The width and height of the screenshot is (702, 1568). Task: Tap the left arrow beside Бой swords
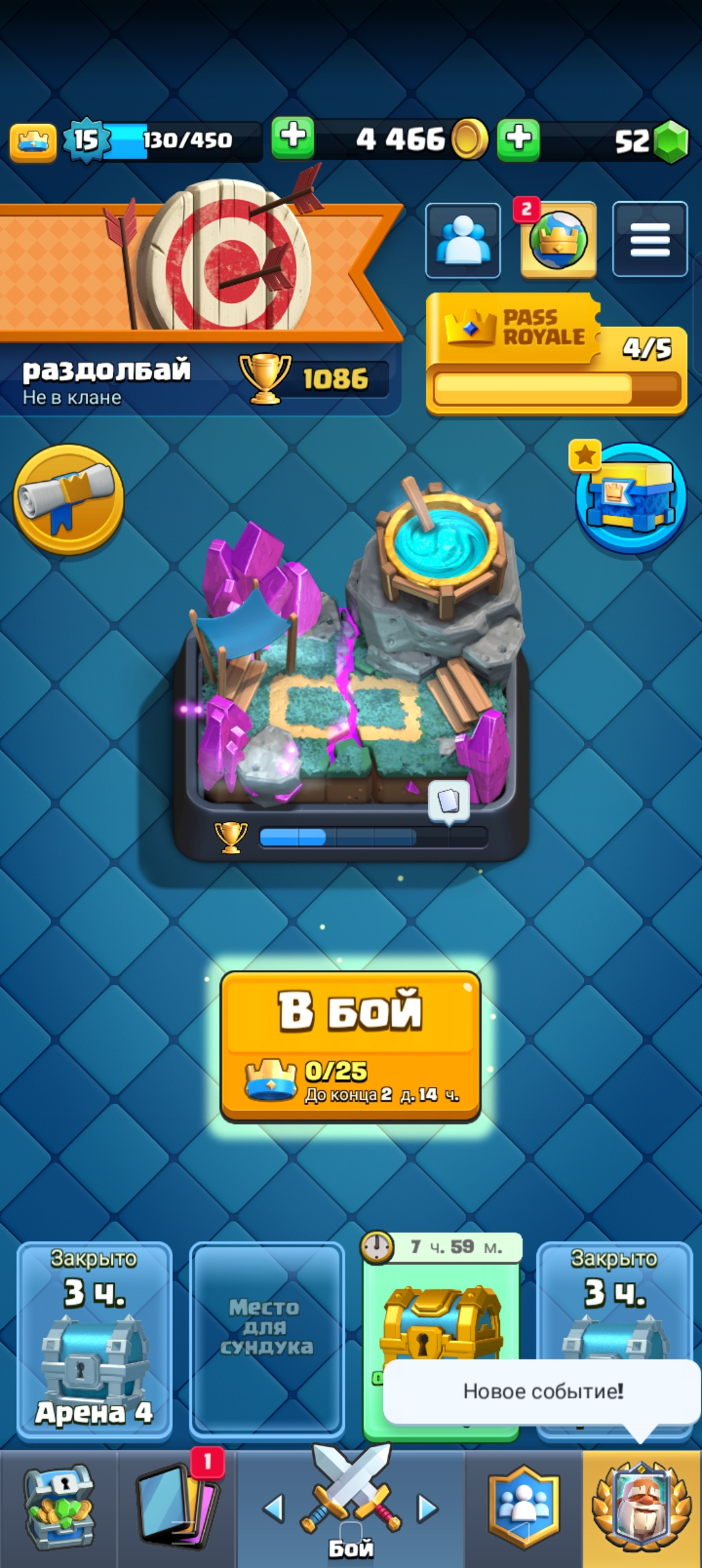coord(274,1508)
